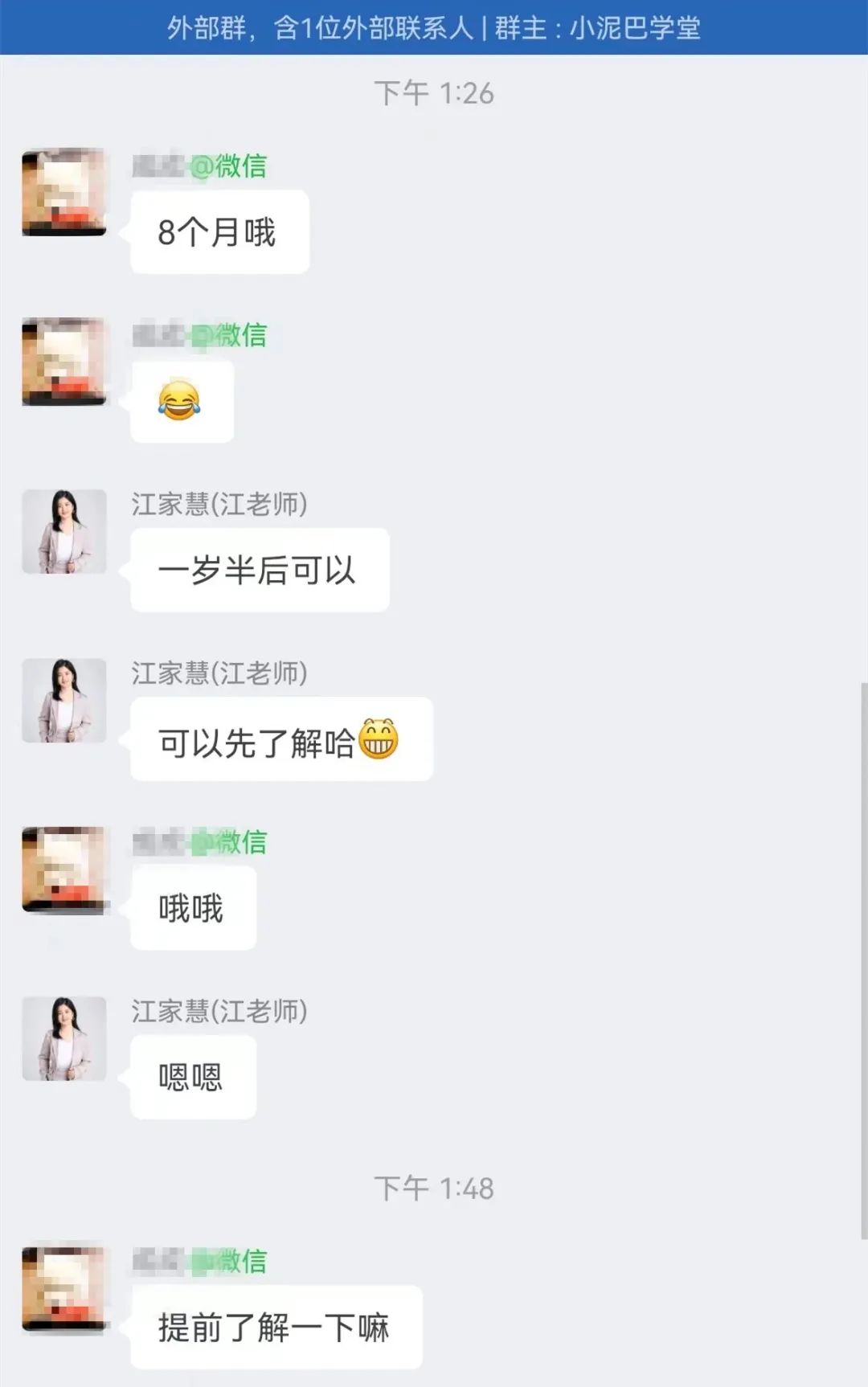Image resolution: width=868 pixels, height=1387 pixels.
Task: Click 江家慧's avatar next to 可以先了解哈
Action: tap(64, 701)
